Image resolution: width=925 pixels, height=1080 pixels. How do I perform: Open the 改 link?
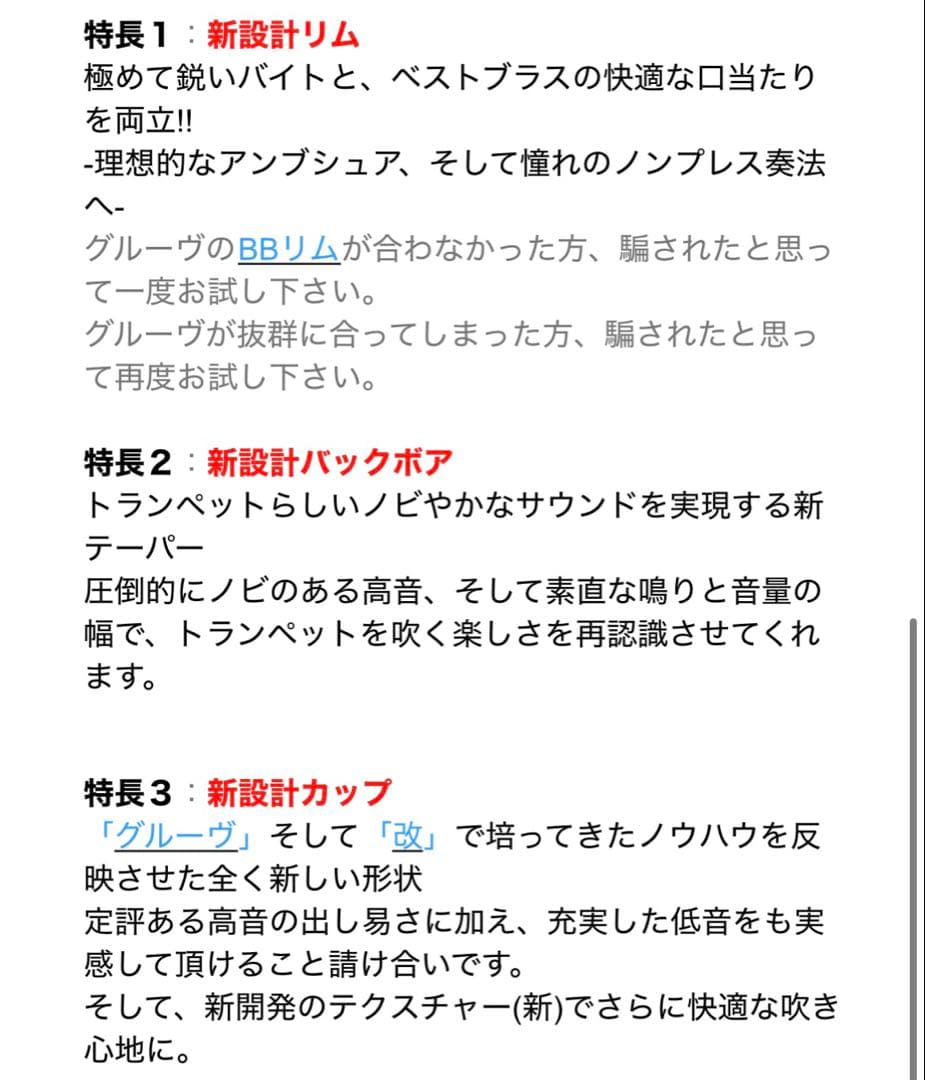(x=407, y=834)
